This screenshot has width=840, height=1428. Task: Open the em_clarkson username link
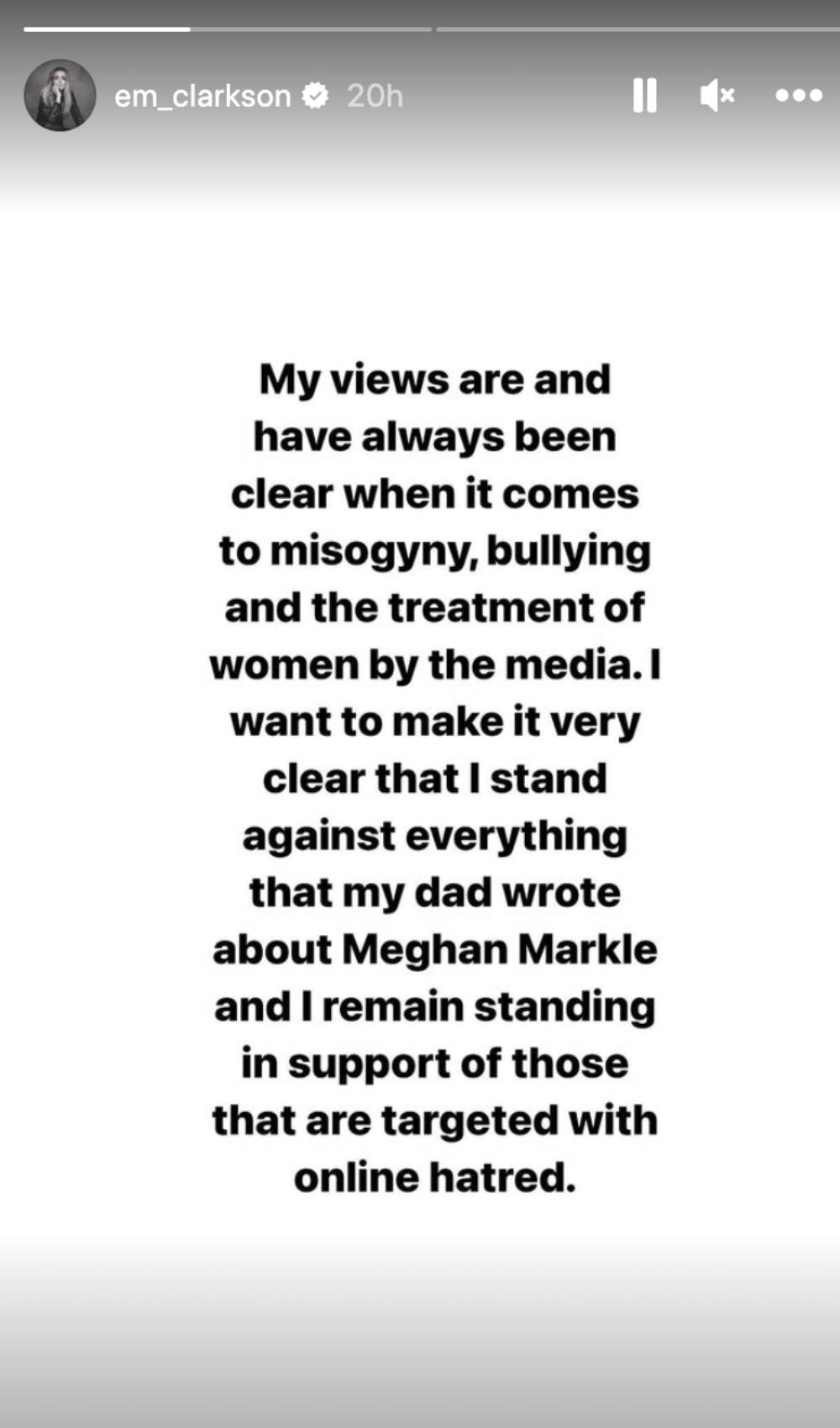click(x=202, y=97)
